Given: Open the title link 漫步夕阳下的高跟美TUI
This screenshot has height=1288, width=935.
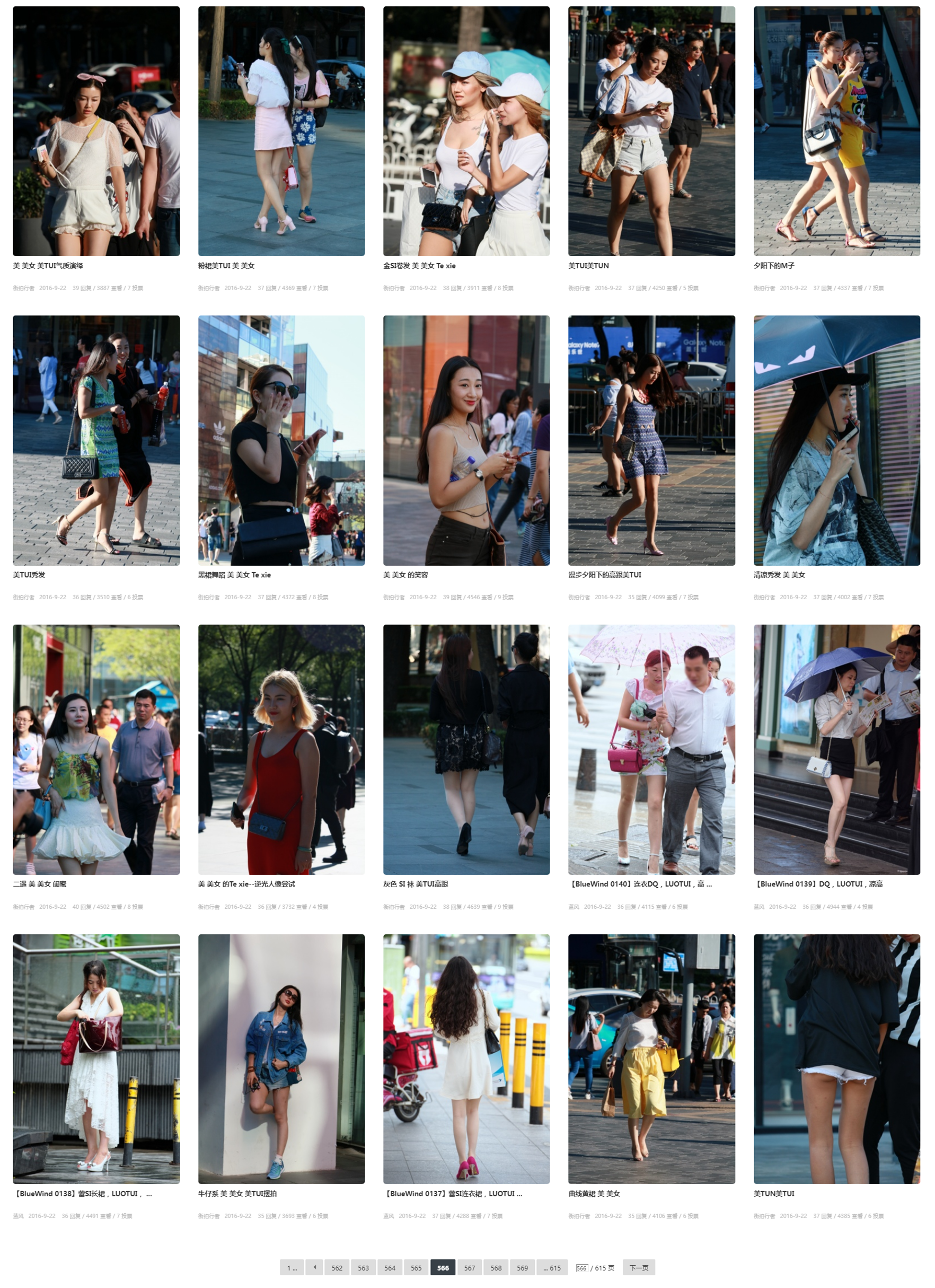Looking at the screenshot, I should [605, 575].
